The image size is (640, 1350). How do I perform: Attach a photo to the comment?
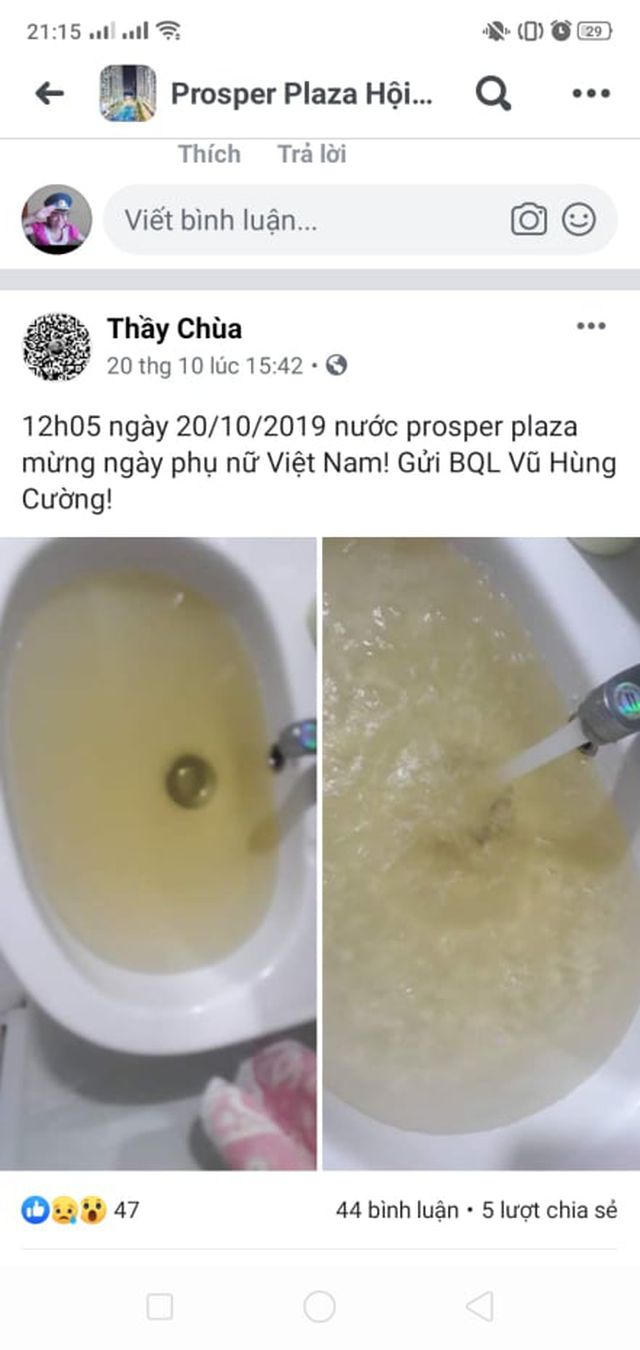(529, 219)
